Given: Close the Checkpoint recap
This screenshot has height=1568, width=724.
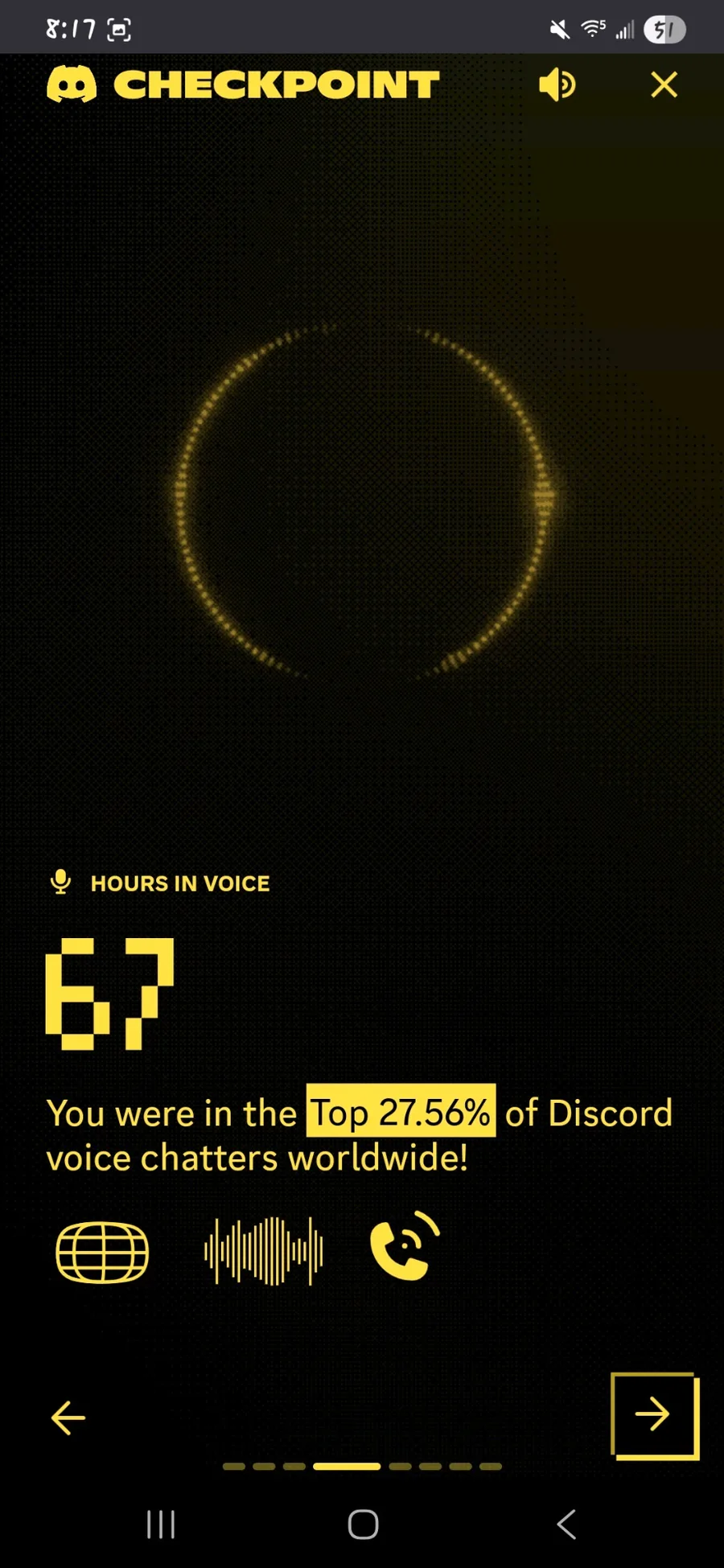Looking at the screenshot, I should [x=664, y=84].
